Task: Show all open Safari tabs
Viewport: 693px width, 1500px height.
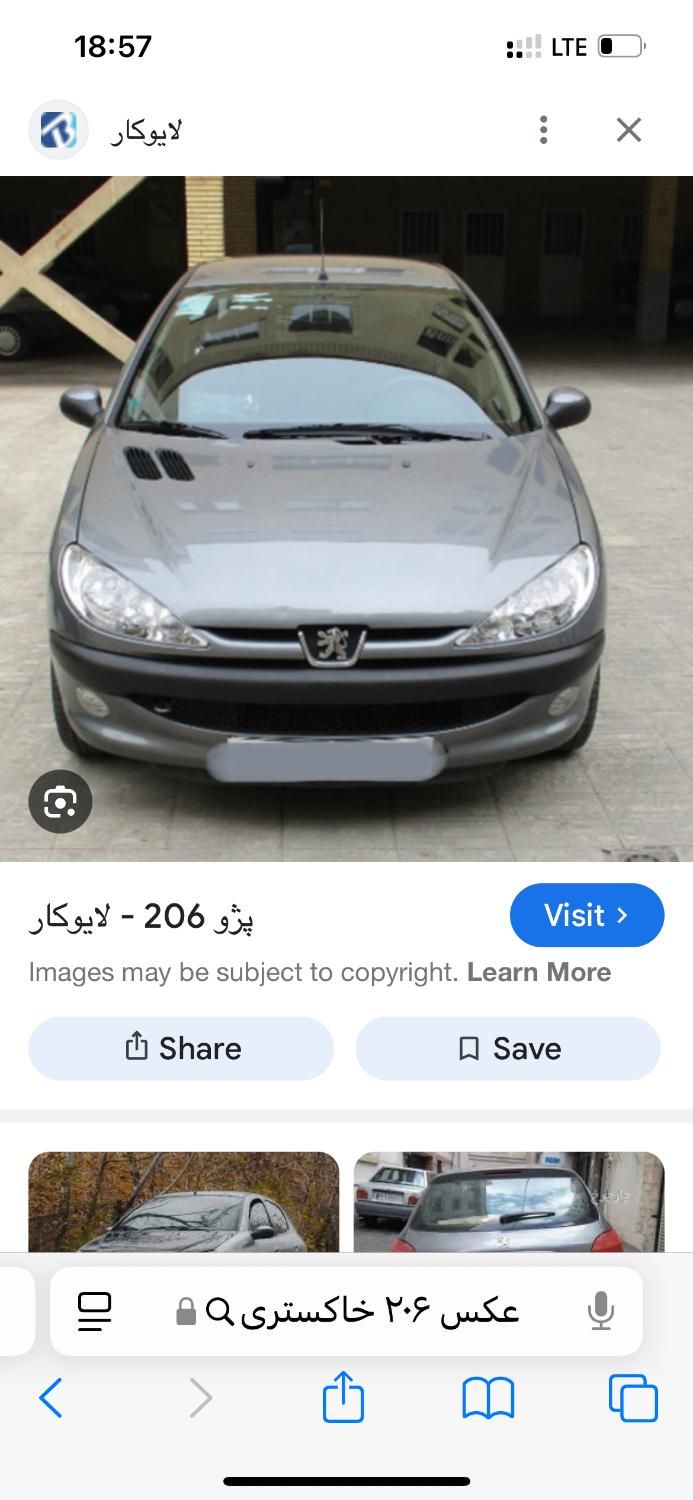Action: tap(633, 1397)
